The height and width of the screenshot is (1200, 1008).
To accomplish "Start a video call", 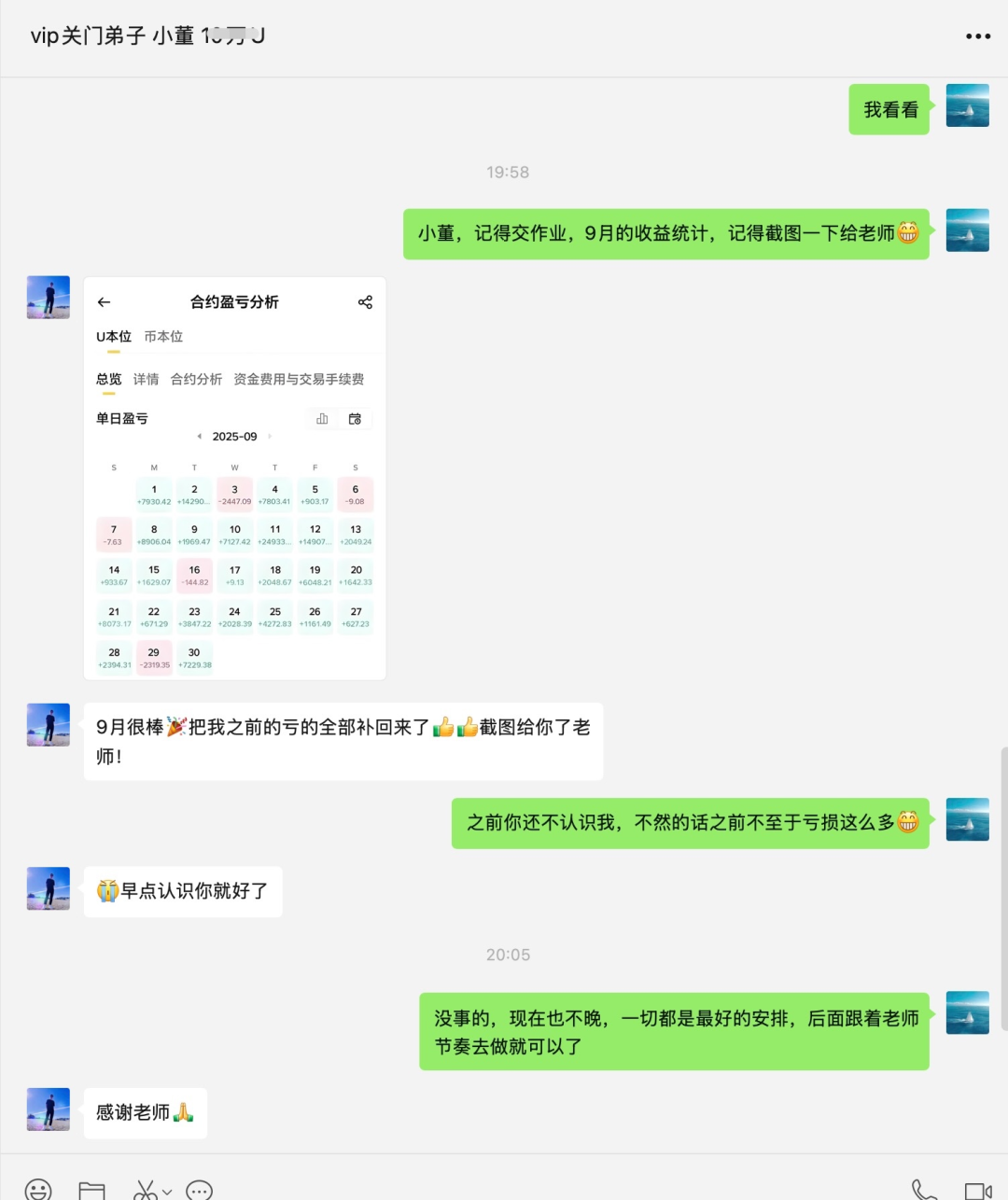I will (977, 1190).
